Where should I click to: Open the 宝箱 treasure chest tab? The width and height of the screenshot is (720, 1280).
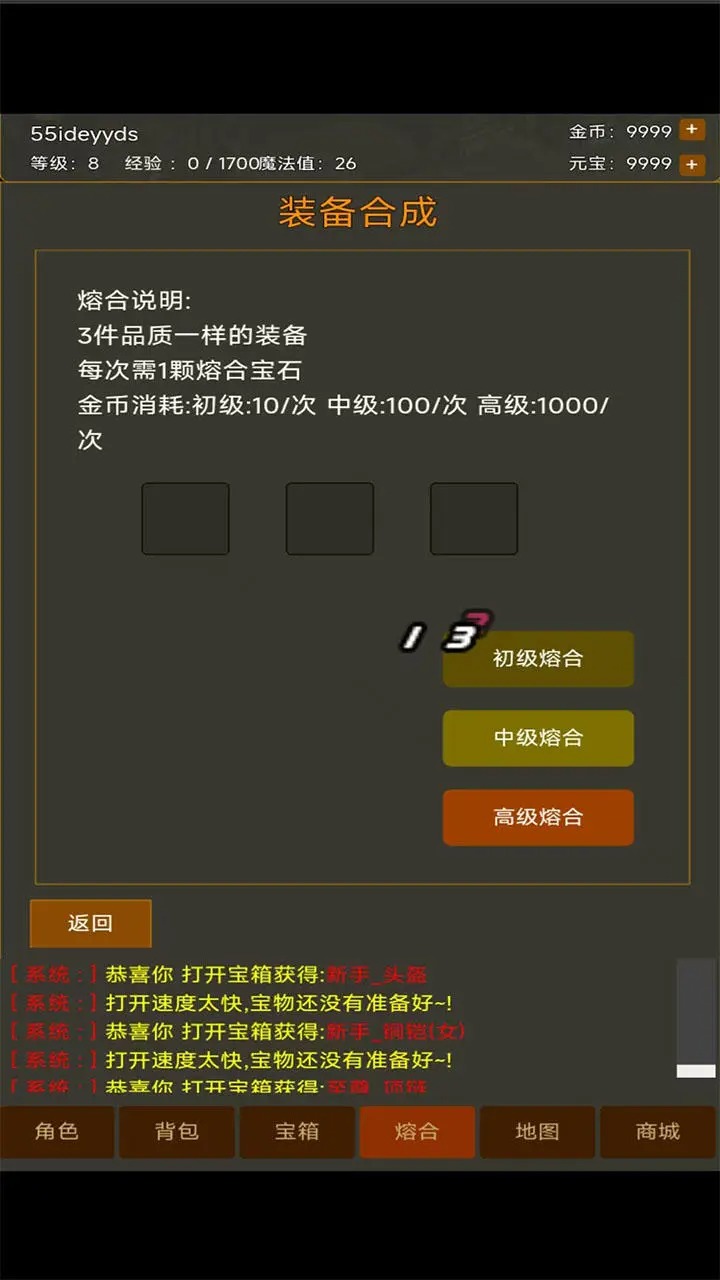point(297,1132)
